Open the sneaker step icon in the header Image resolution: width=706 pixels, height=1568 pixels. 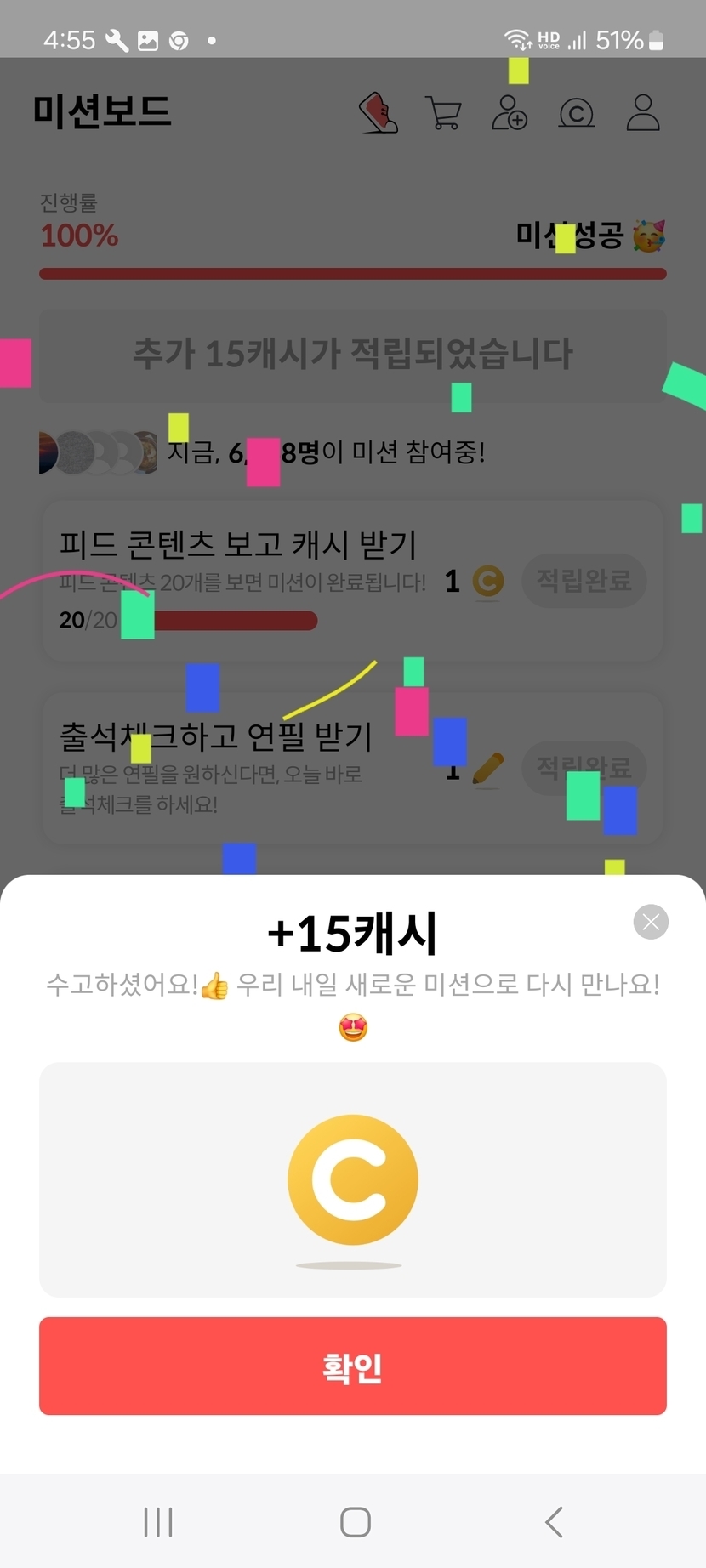pyautogui.click(x=378, y=112)
